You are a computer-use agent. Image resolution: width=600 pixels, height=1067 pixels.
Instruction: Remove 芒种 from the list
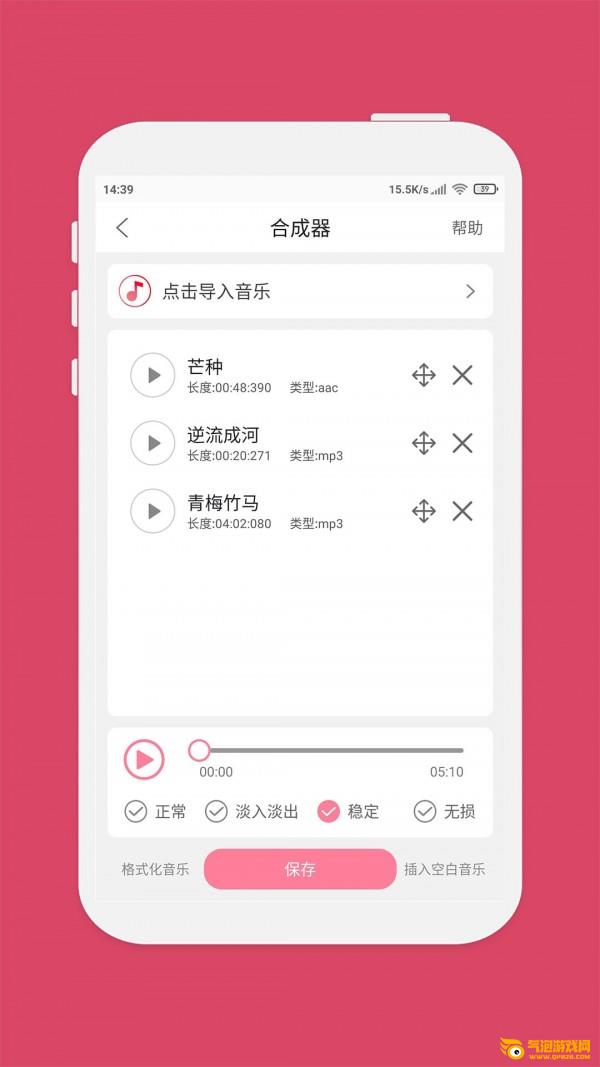pos(463,375)
